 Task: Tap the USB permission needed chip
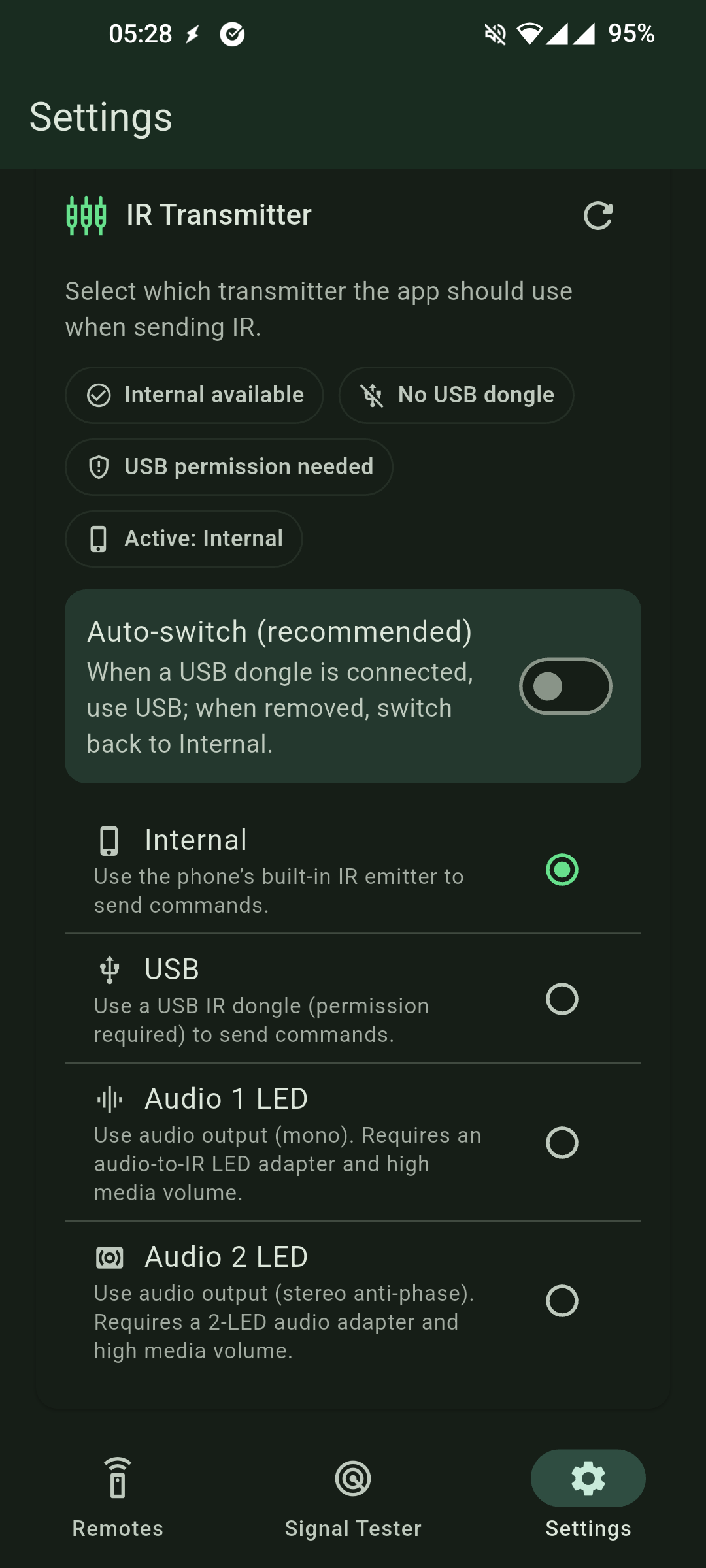click(x=229, y=467)
